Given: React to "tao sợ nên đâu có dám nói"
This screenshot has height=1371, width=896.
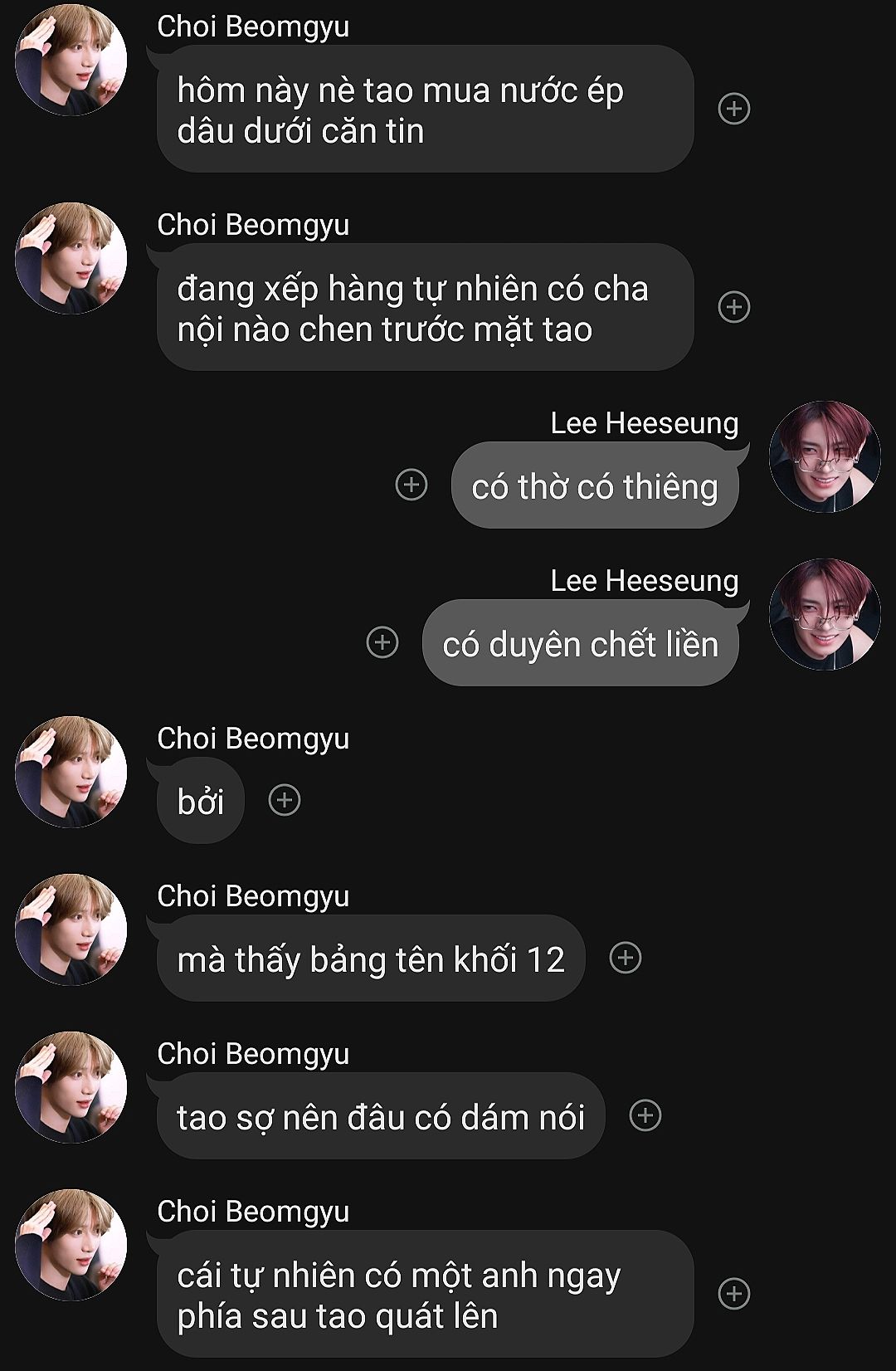Looking at the screenshot, I should pyautogui.click(x=645, y=1115).
